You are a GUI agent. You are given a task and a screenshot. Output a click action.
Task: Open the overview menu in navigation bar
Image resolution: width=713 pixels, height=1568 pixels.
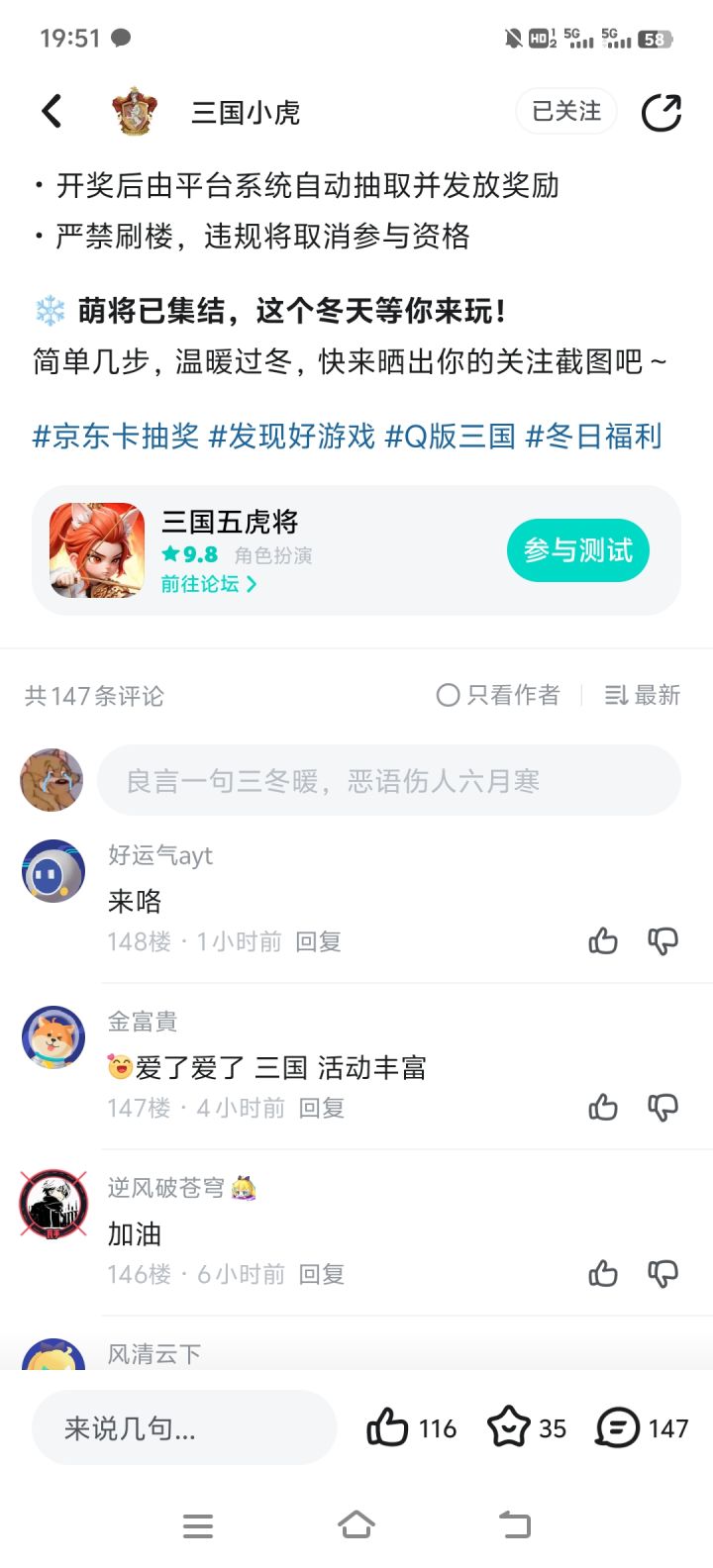(198, 1525)
